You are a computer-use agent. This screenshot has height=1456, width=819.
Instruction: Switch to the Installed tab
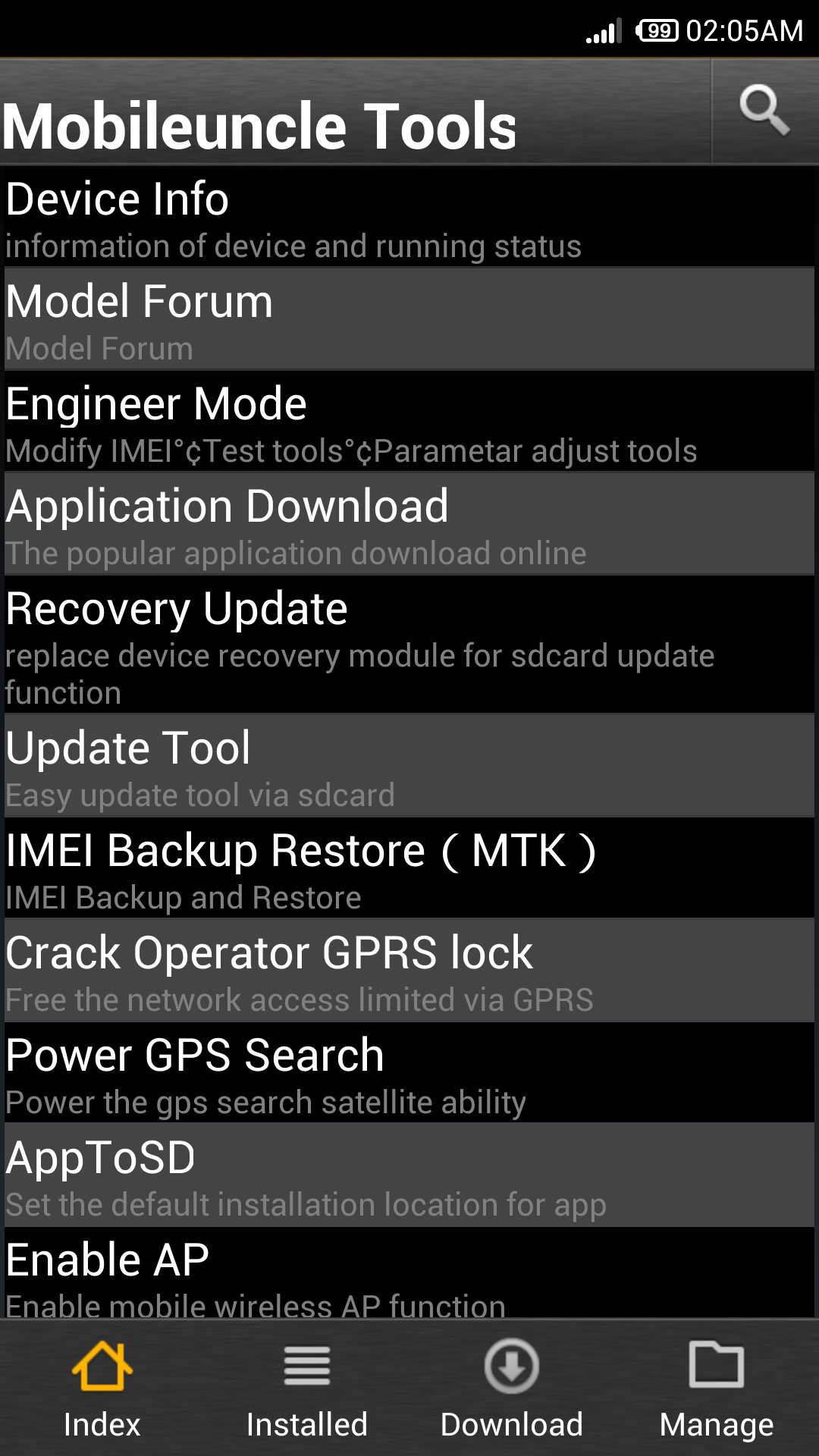click(x=307, y=1389)
